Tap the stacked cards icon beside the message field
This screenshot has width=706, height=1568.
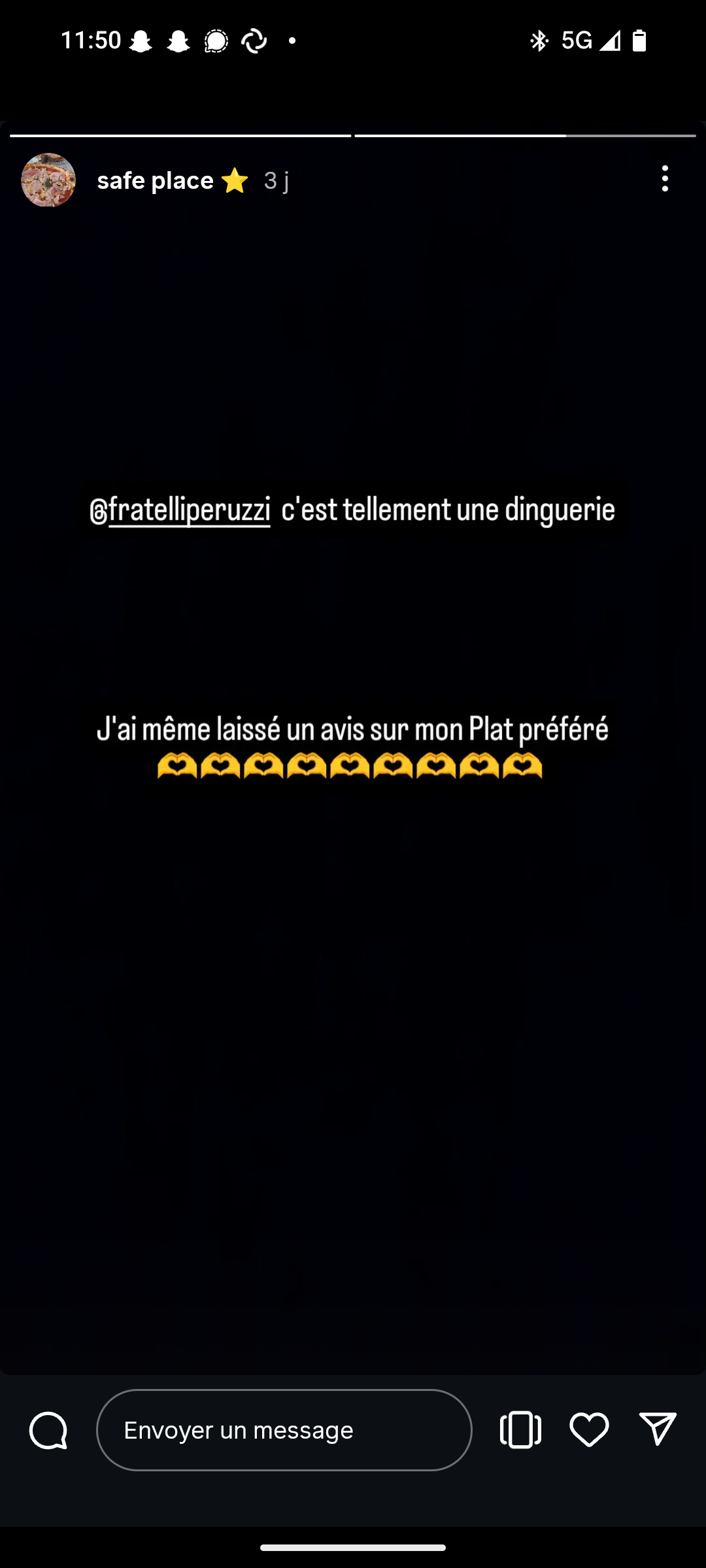click(520, 1430)
